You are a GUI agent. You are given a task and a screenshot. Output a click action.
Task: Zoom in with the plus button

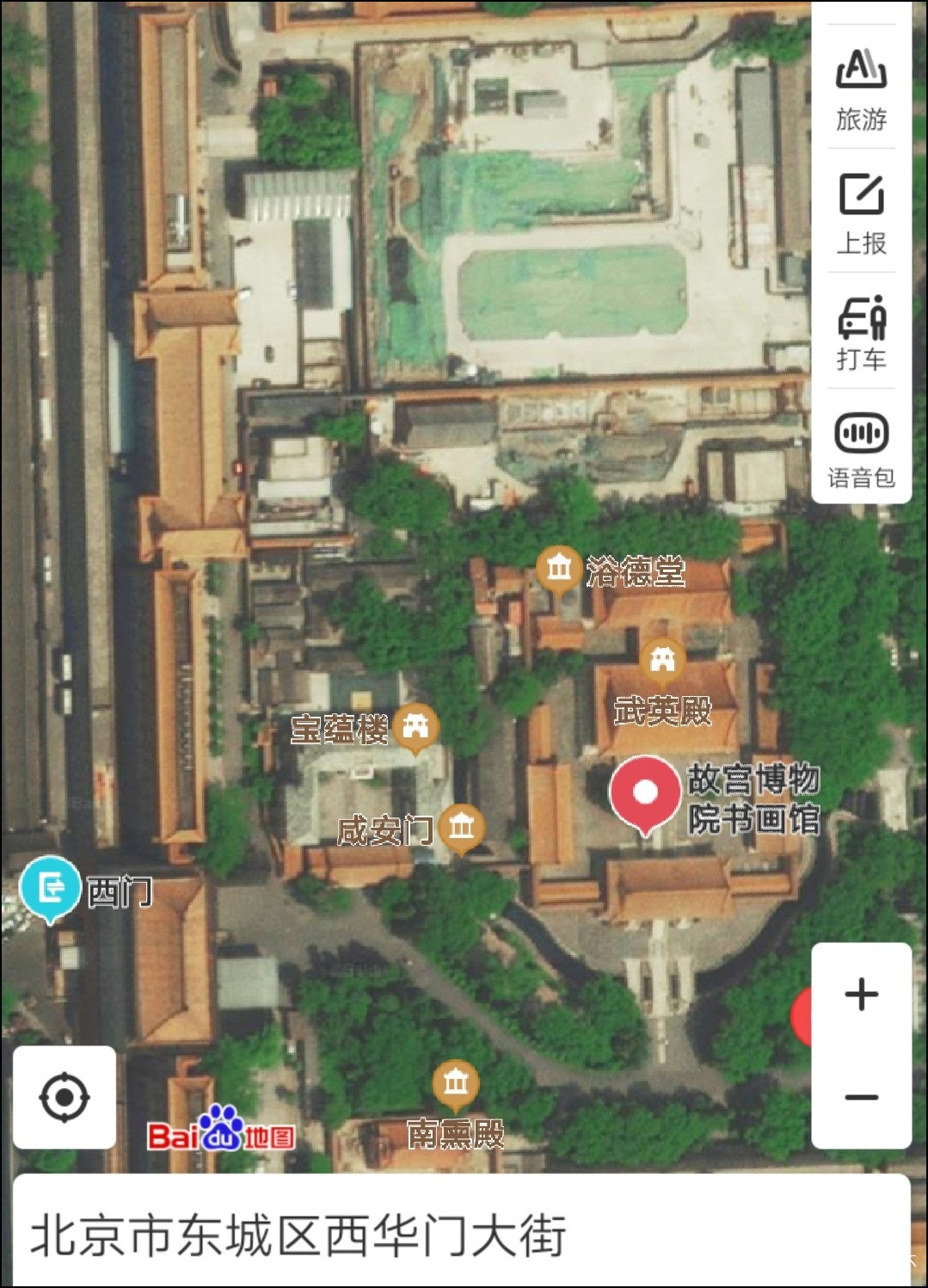tap(861, 995)
